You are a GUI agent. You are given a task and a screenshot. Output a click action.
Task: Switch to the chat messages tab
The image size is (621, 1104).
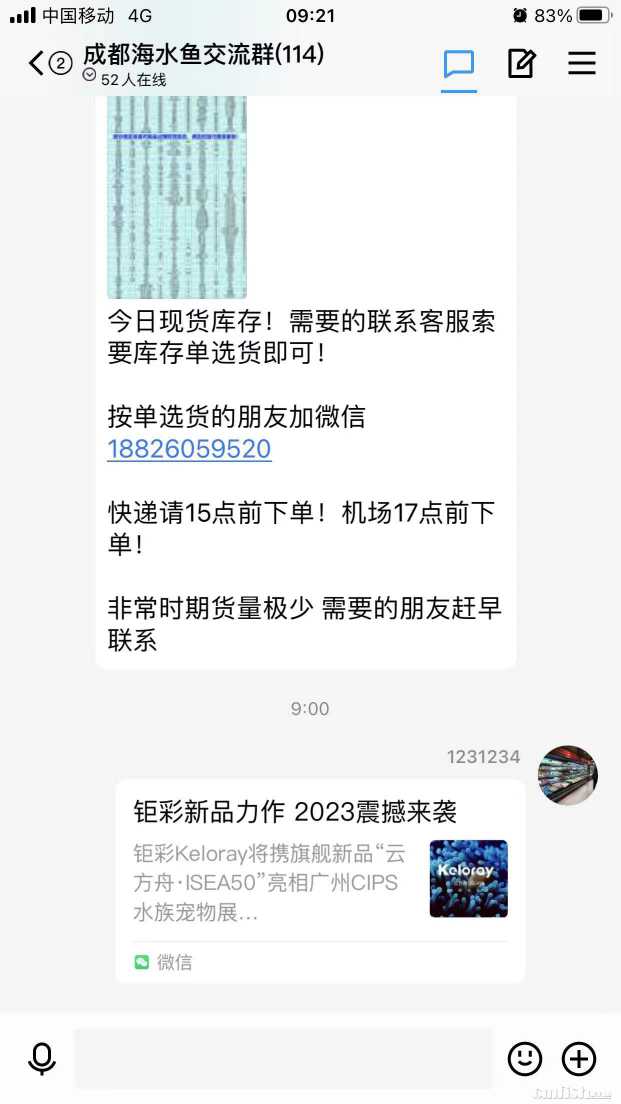459,64
